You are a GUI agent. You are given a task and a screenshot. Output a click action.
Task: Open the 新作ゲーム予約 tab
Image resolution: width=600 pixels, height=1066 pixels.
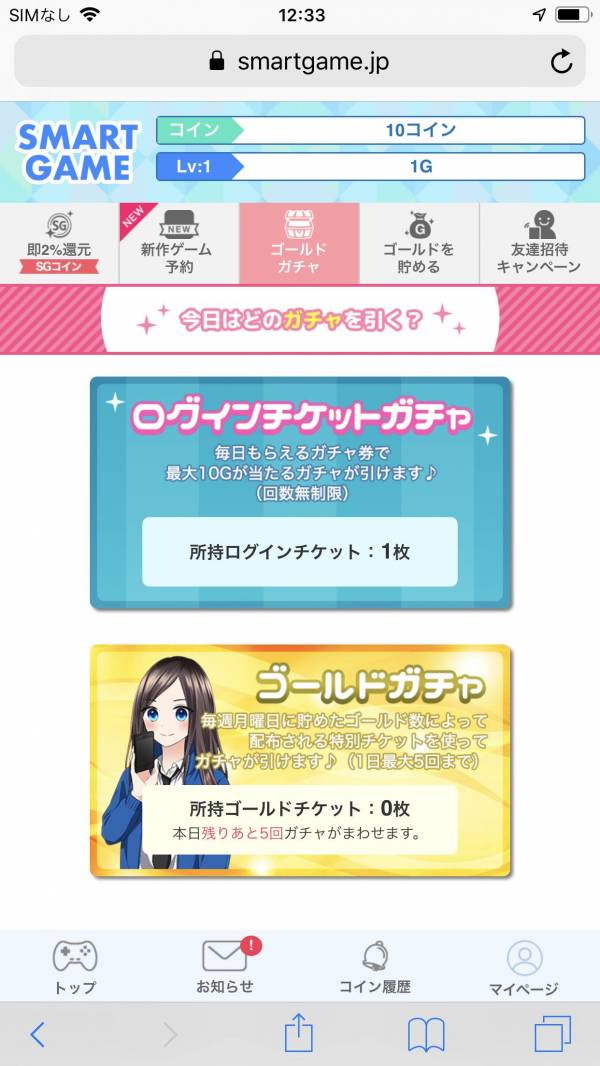point(179,243)
